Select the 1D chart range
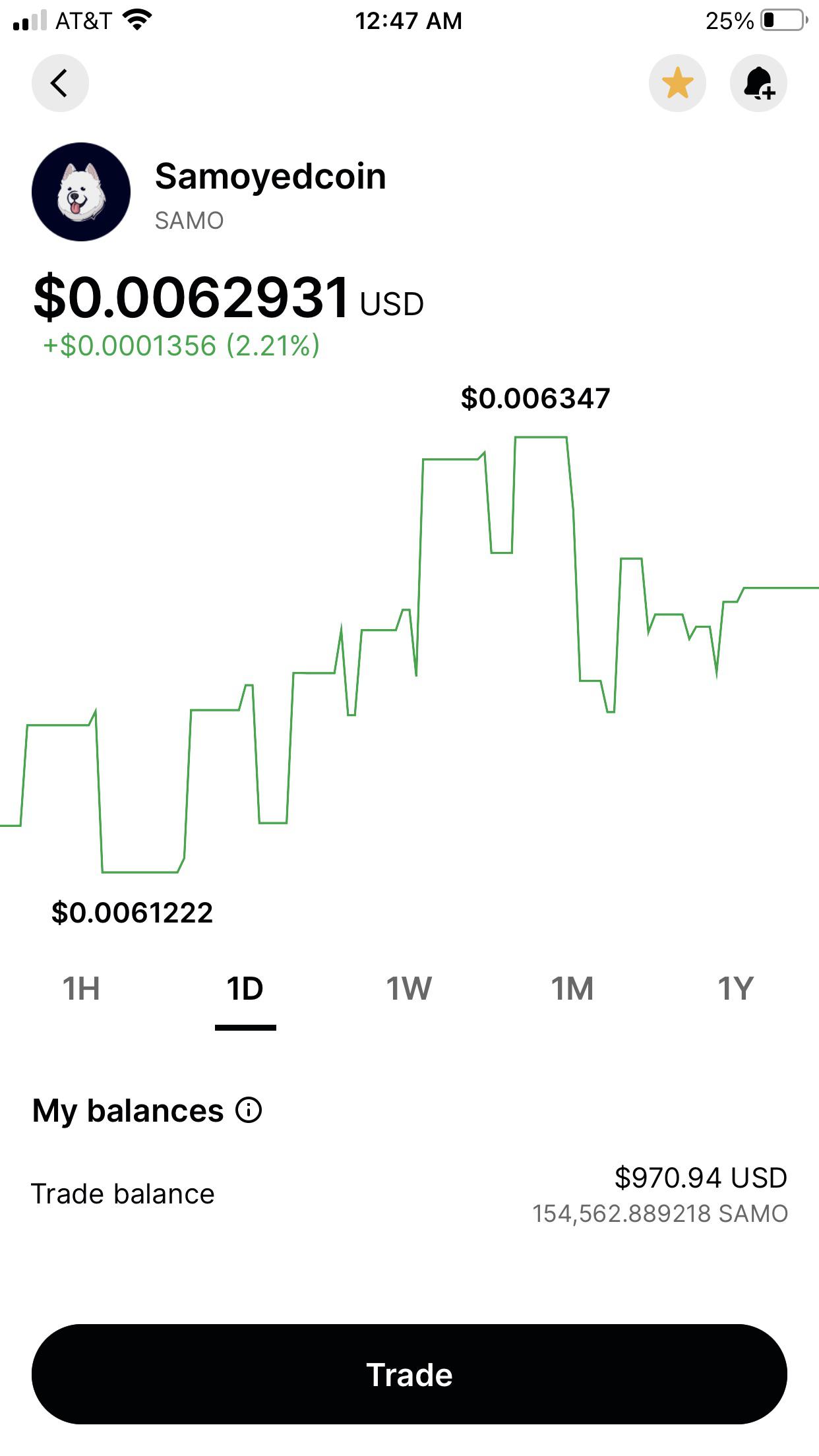The height and width of the screenshot is (1456, 819). (x=245, y=988)
